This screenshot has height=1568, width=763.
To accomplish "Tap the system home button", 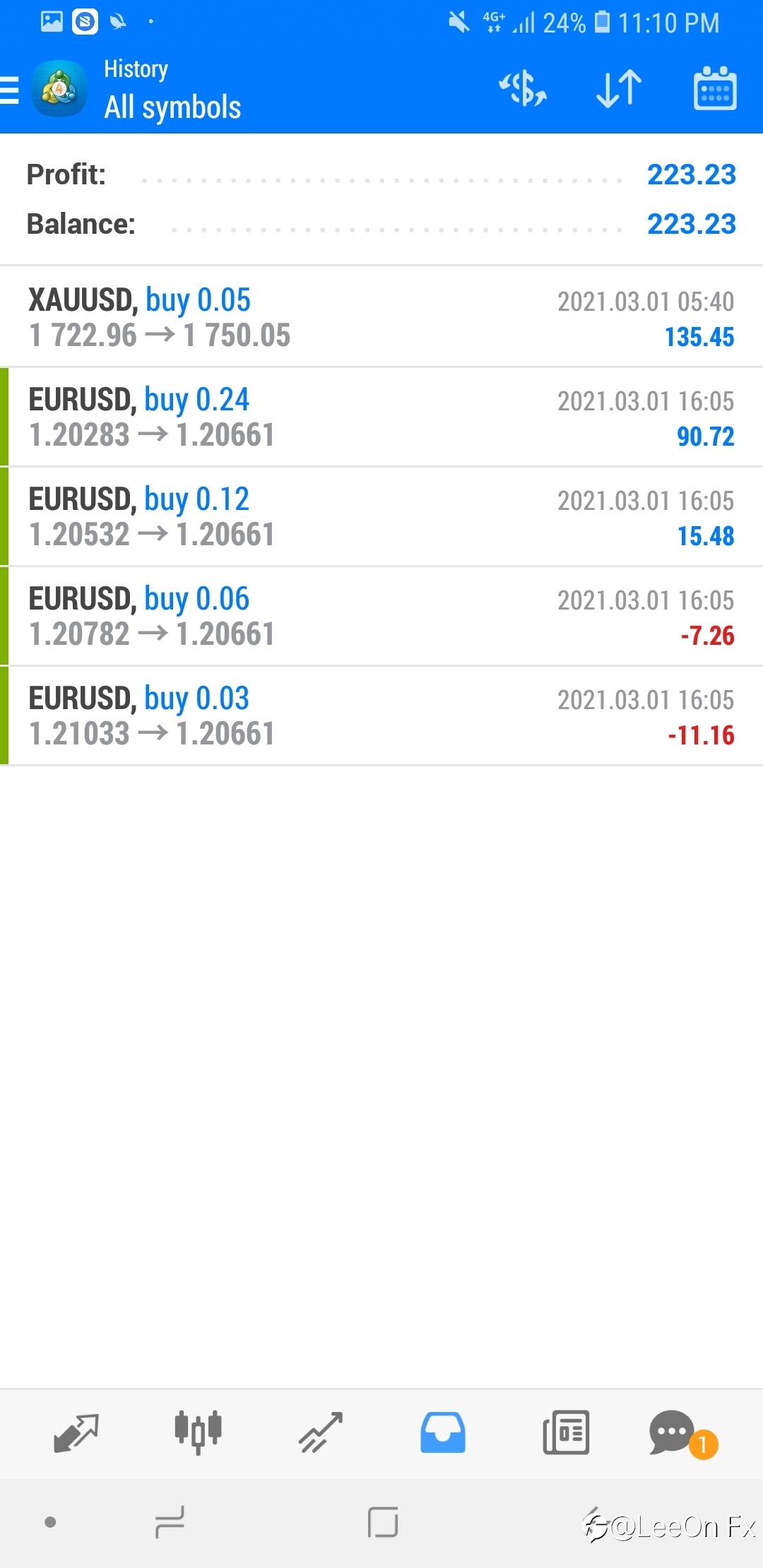I will (x=383, y=1522).
